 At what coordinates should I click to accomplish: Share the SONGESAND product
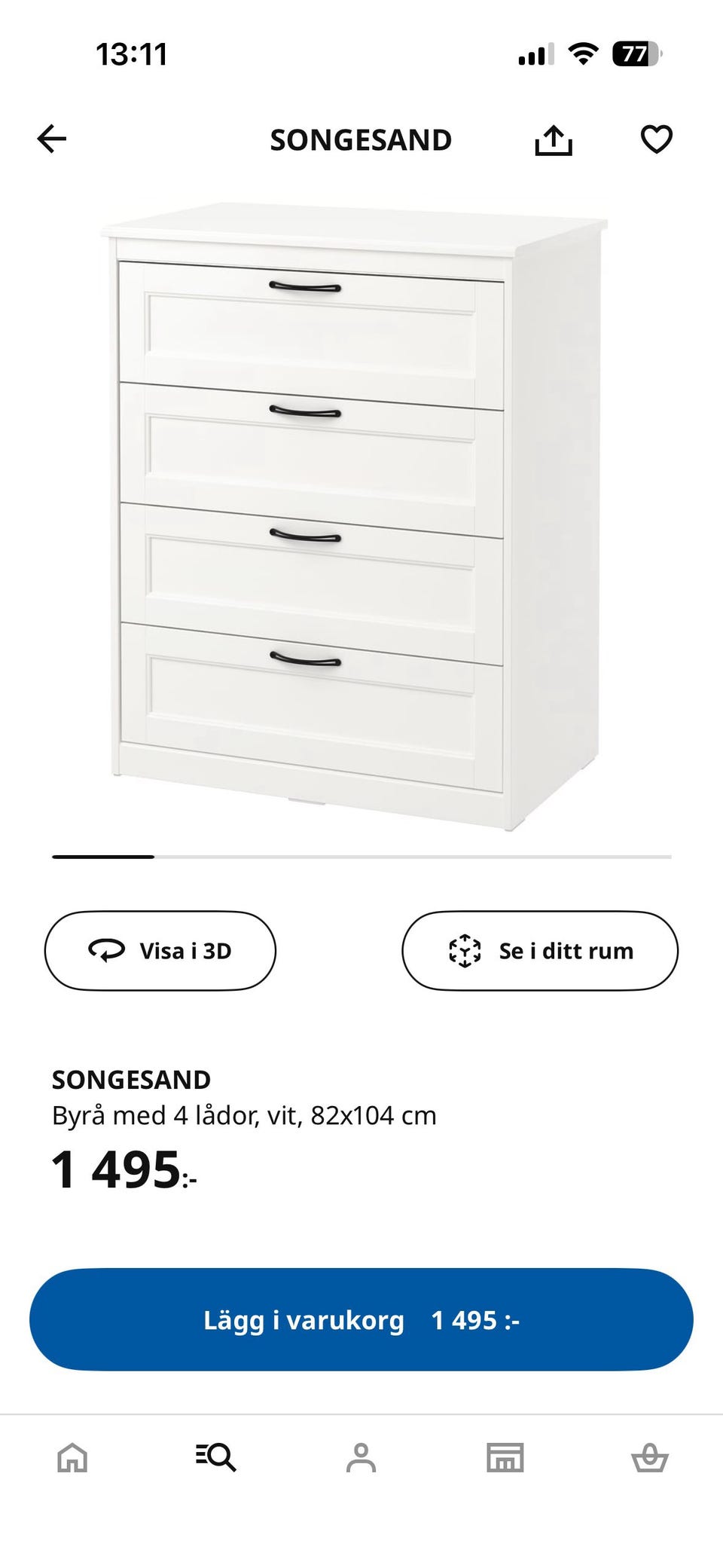554,140
